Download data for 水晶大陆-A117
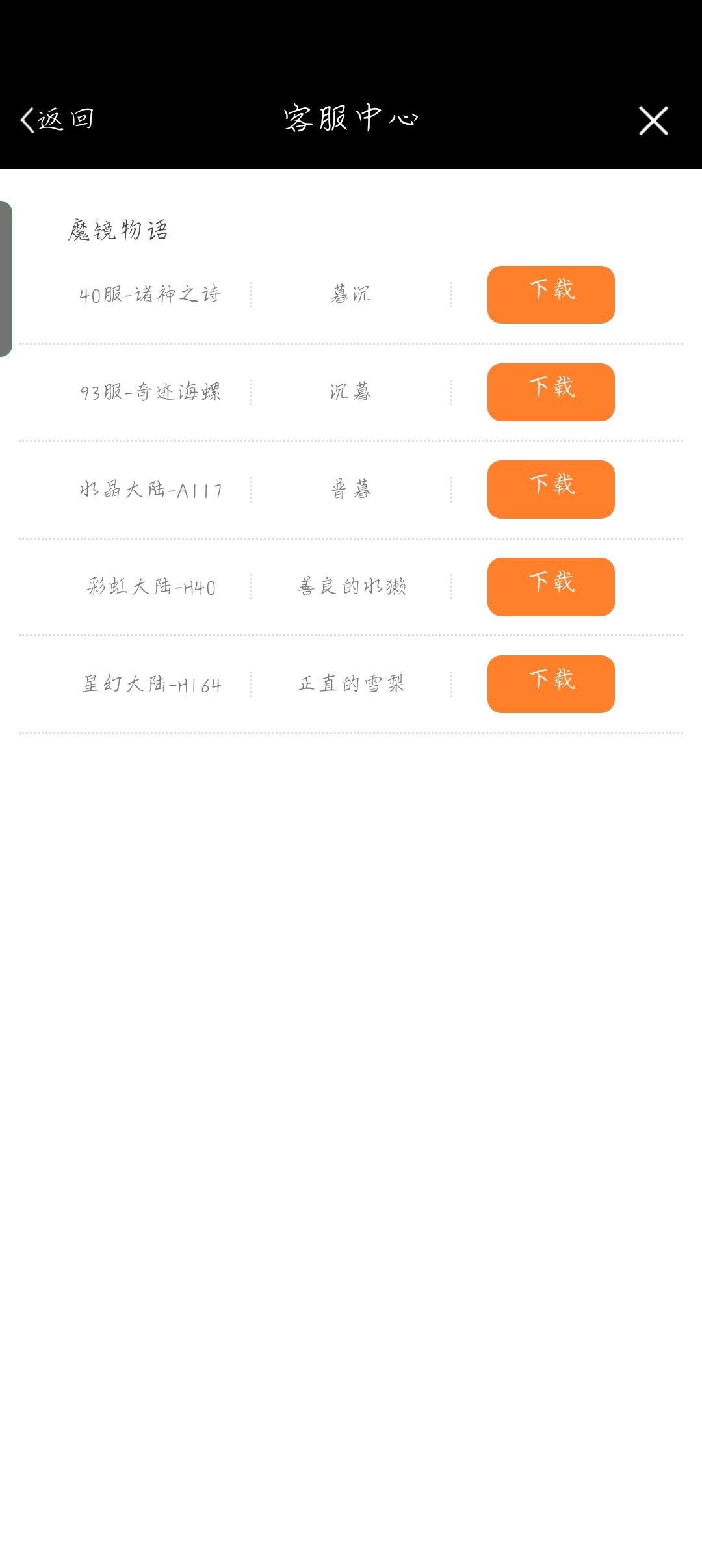This screenshot has width=702, height=1568. coord(550,489)
